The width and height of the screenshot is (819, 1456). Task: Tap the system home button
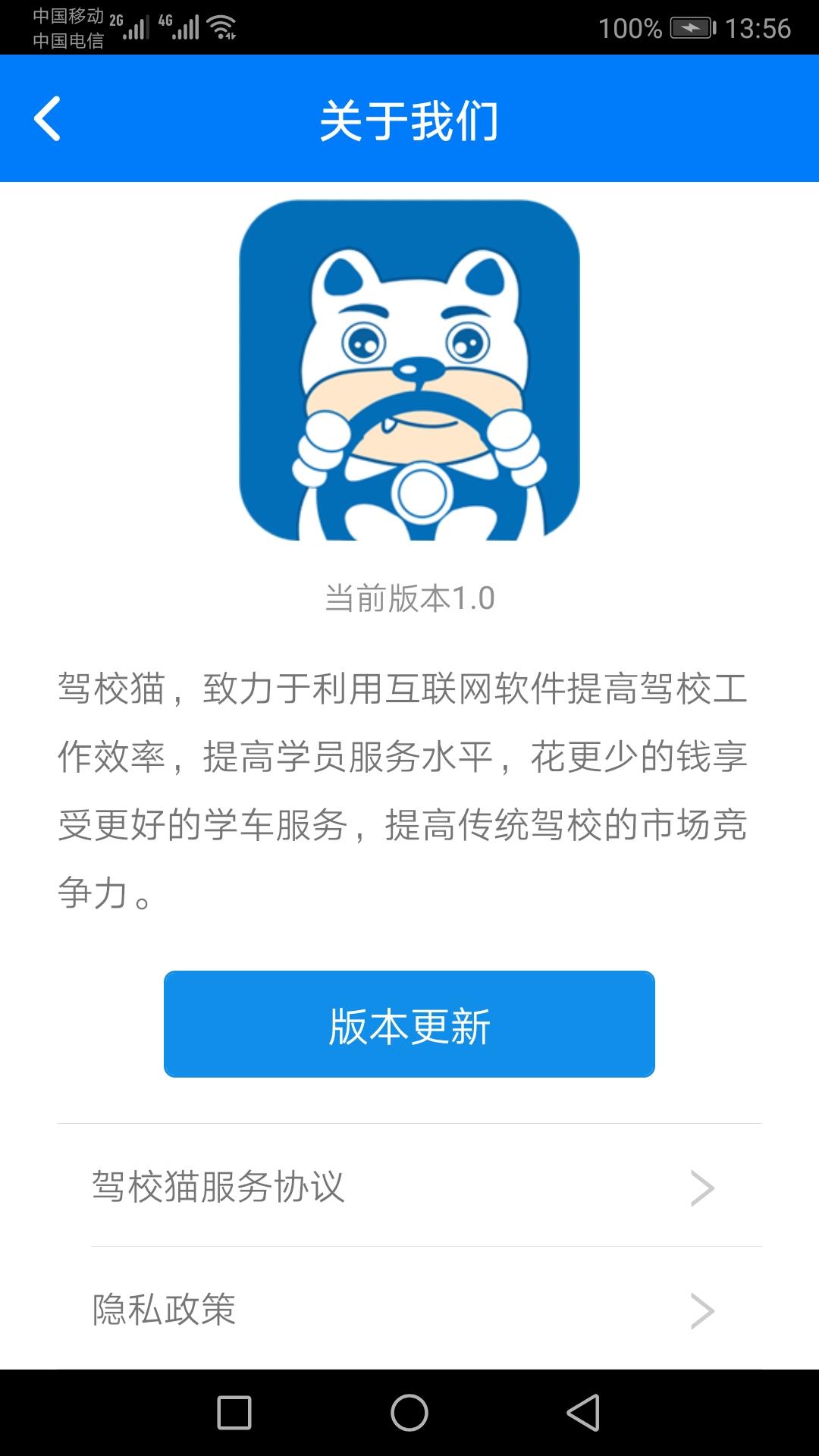(409, 1413)
